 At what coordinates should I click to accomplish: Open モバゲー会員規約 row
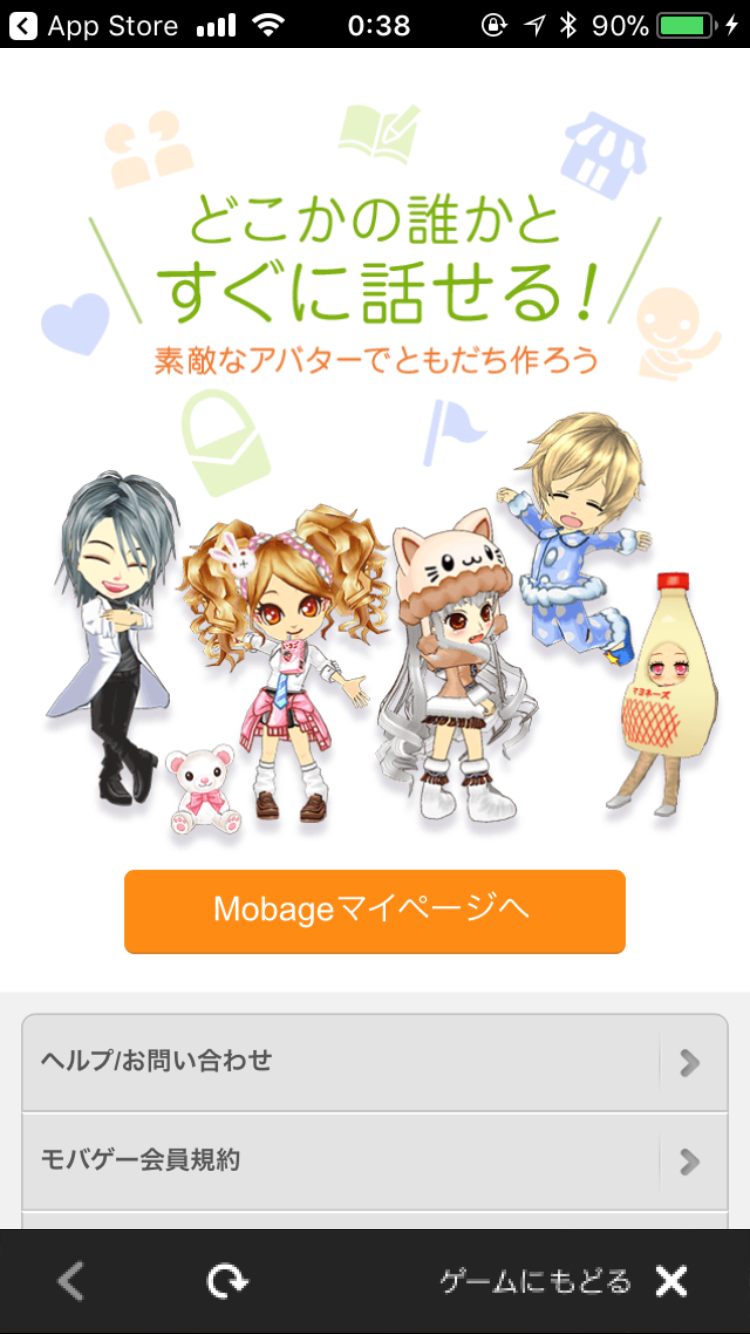375,1161
